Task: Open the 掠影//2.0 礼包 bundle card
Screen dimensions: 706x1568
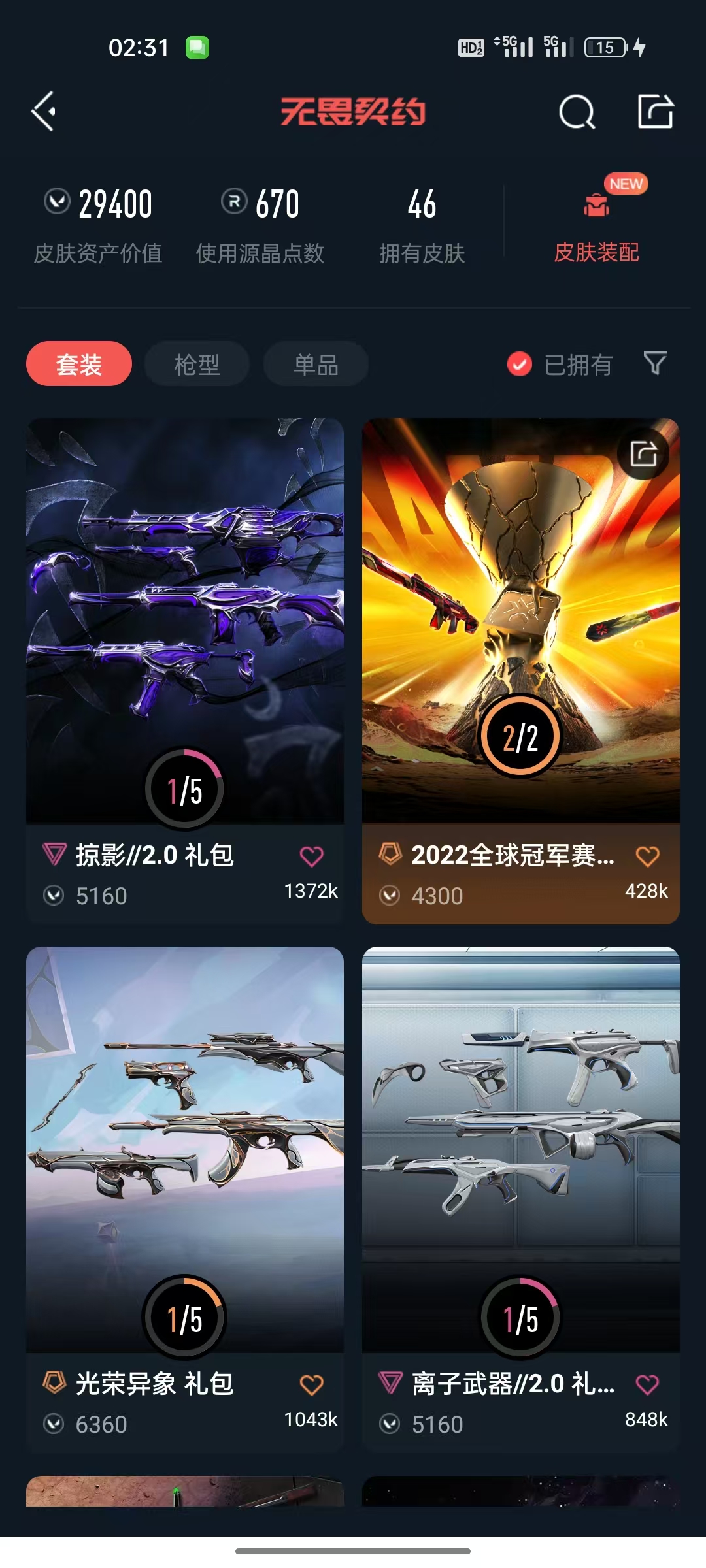Action: (185, 671)
